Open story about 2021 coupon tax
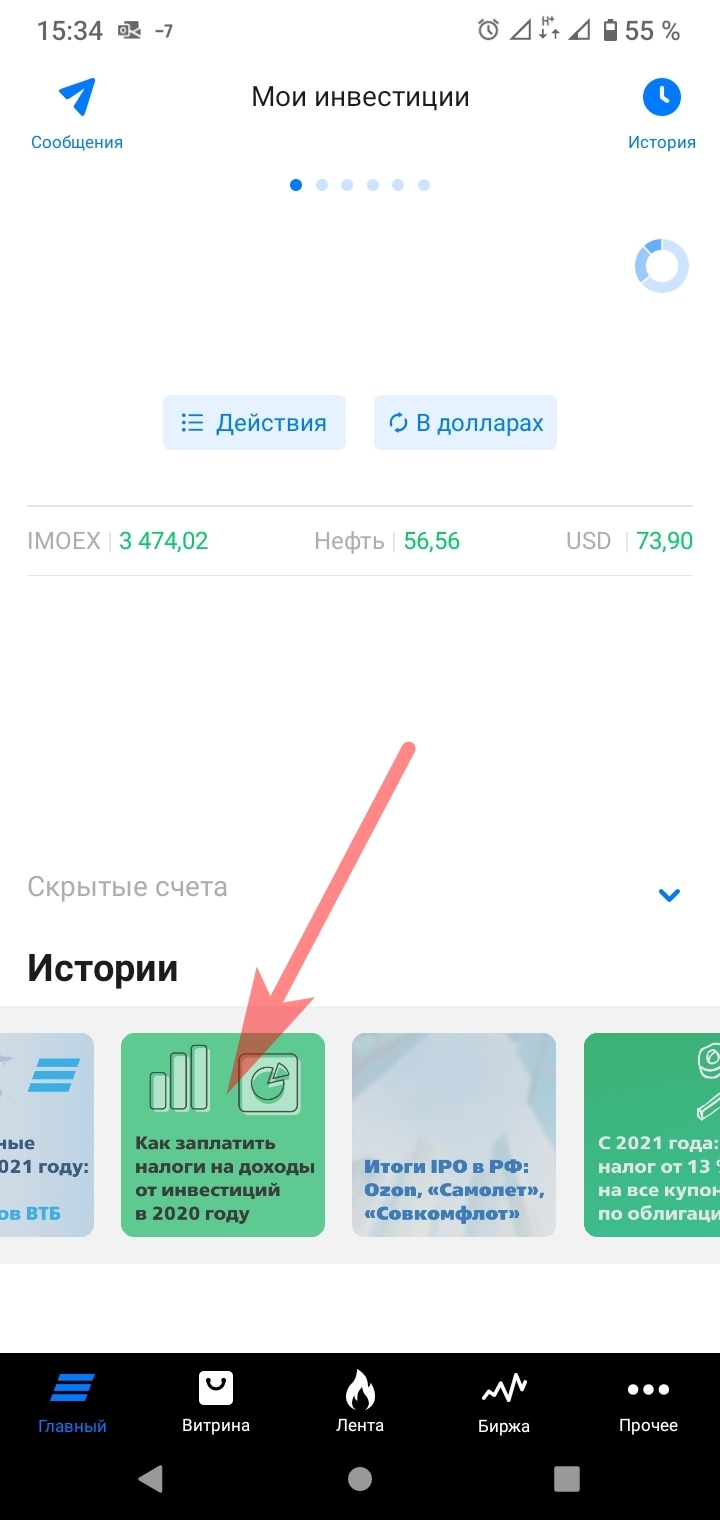Screen dimensions: 720x1520 pyautogui.click(x=652, y=1135)
